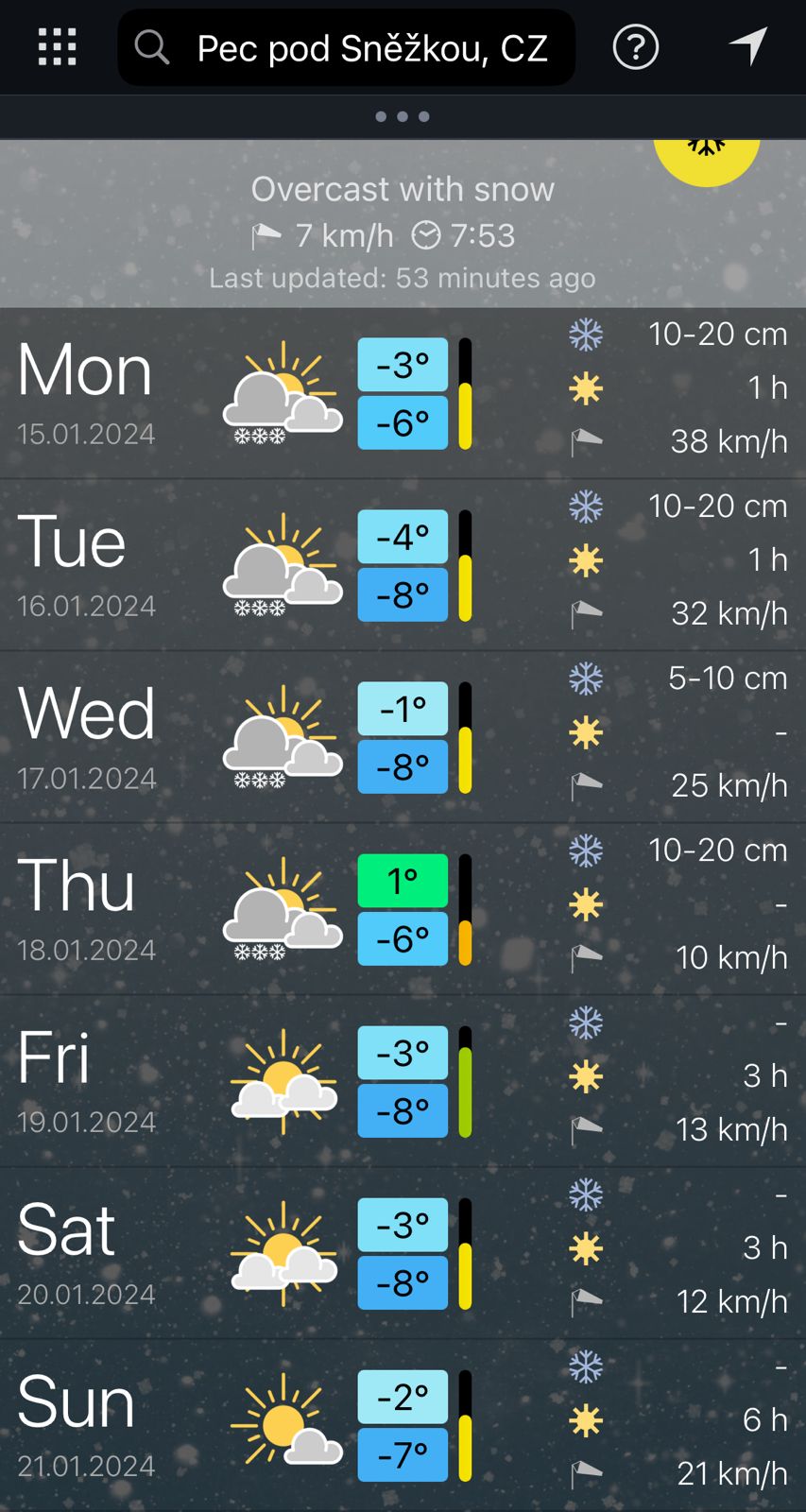Open Tuesday 16.01.2024 forecast details
The image size is (806, 1512).
(403, 565)
